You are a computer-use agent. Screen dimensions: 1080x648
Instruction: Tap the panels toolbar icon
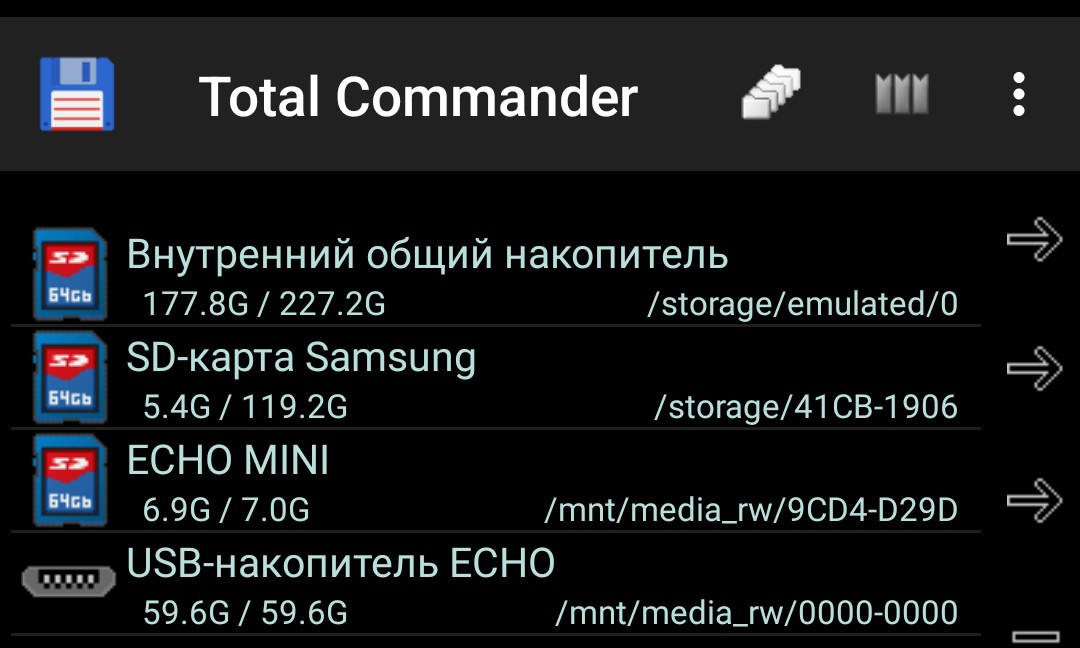[x=902, y=95]
